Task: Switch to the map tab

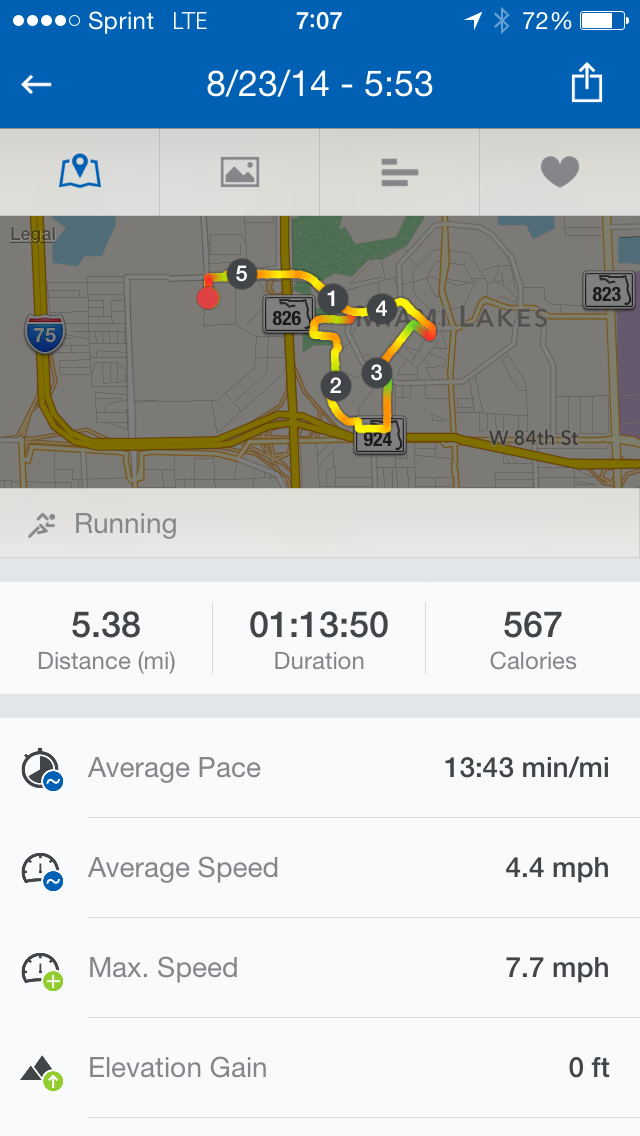Action: click(x=80, y=172)
